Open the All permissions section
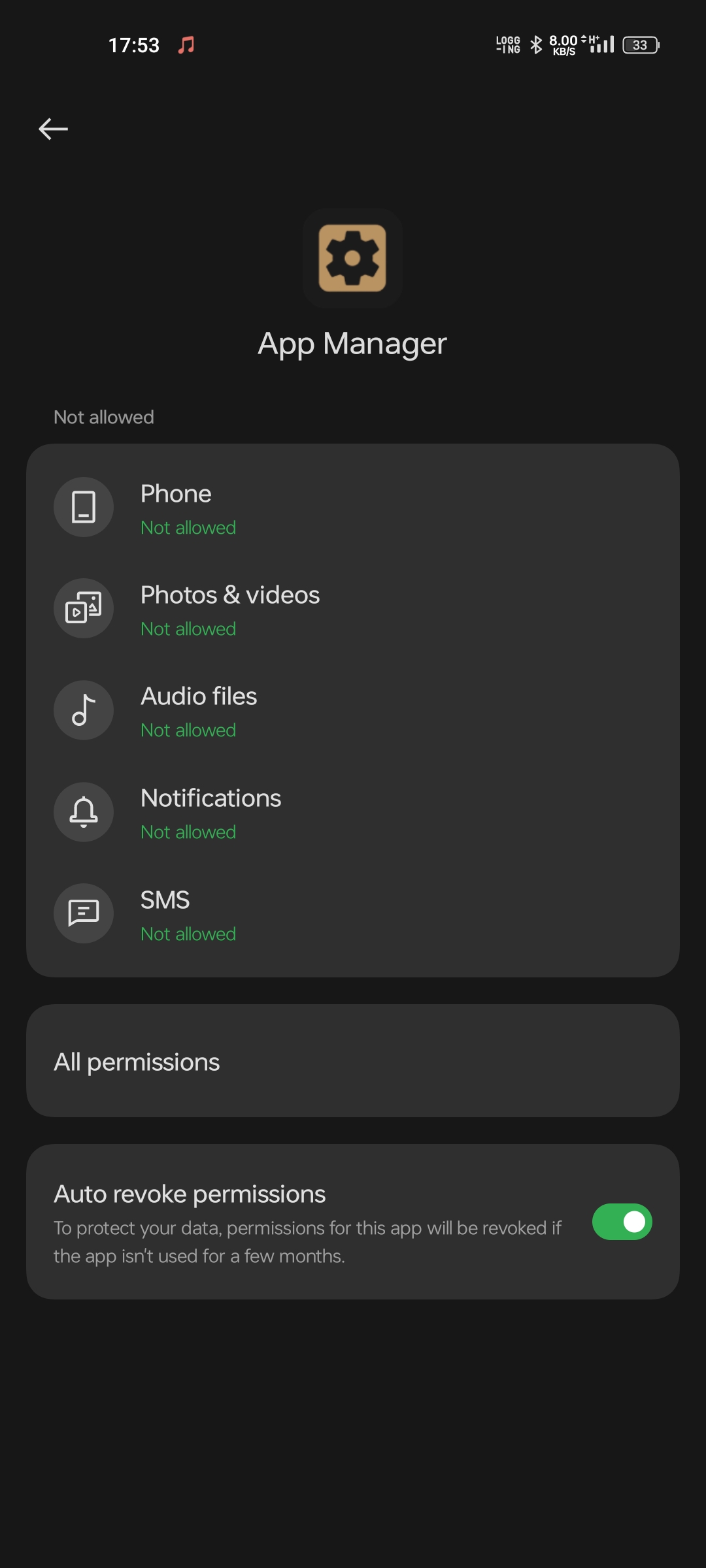This screenshot has width=706, height=1568. (353, 1061)
